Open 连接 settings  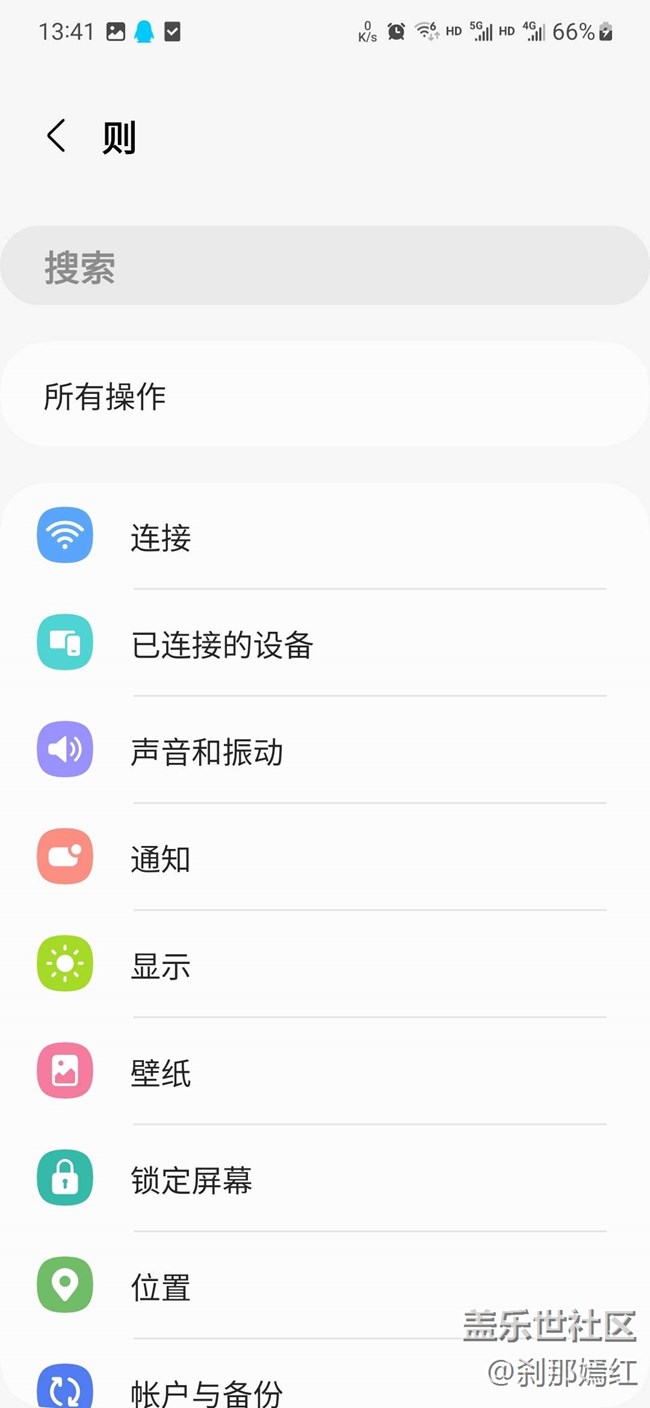click(320, 538)
